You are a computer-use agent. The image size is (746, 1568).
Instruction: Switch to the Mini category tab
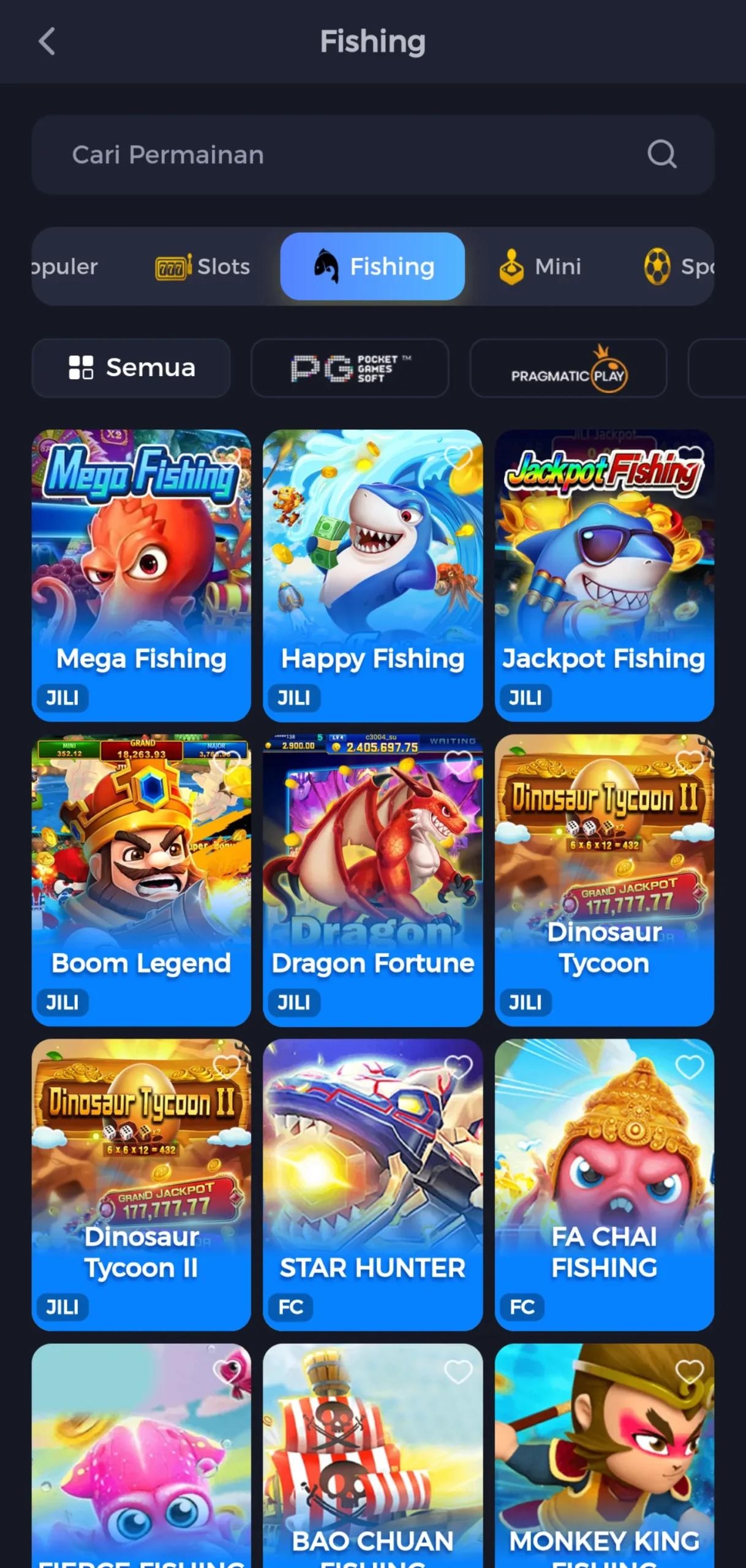coord(540,266)
